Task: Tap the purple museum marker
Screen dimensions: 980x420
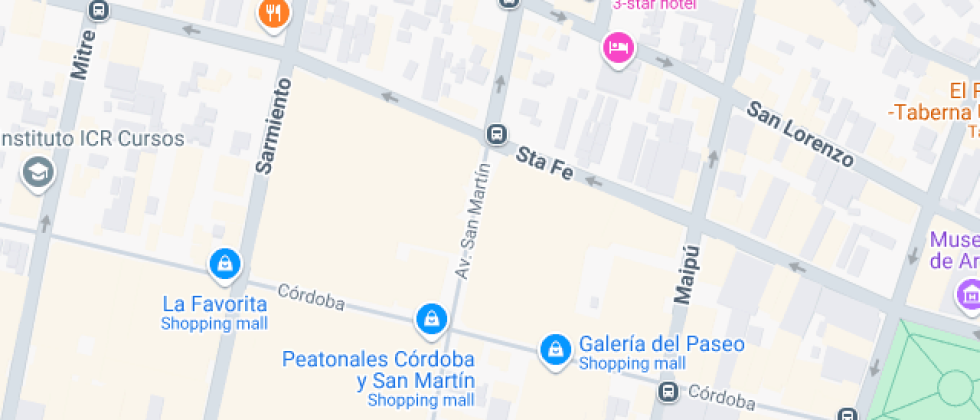Action: (x=969, y=294)
